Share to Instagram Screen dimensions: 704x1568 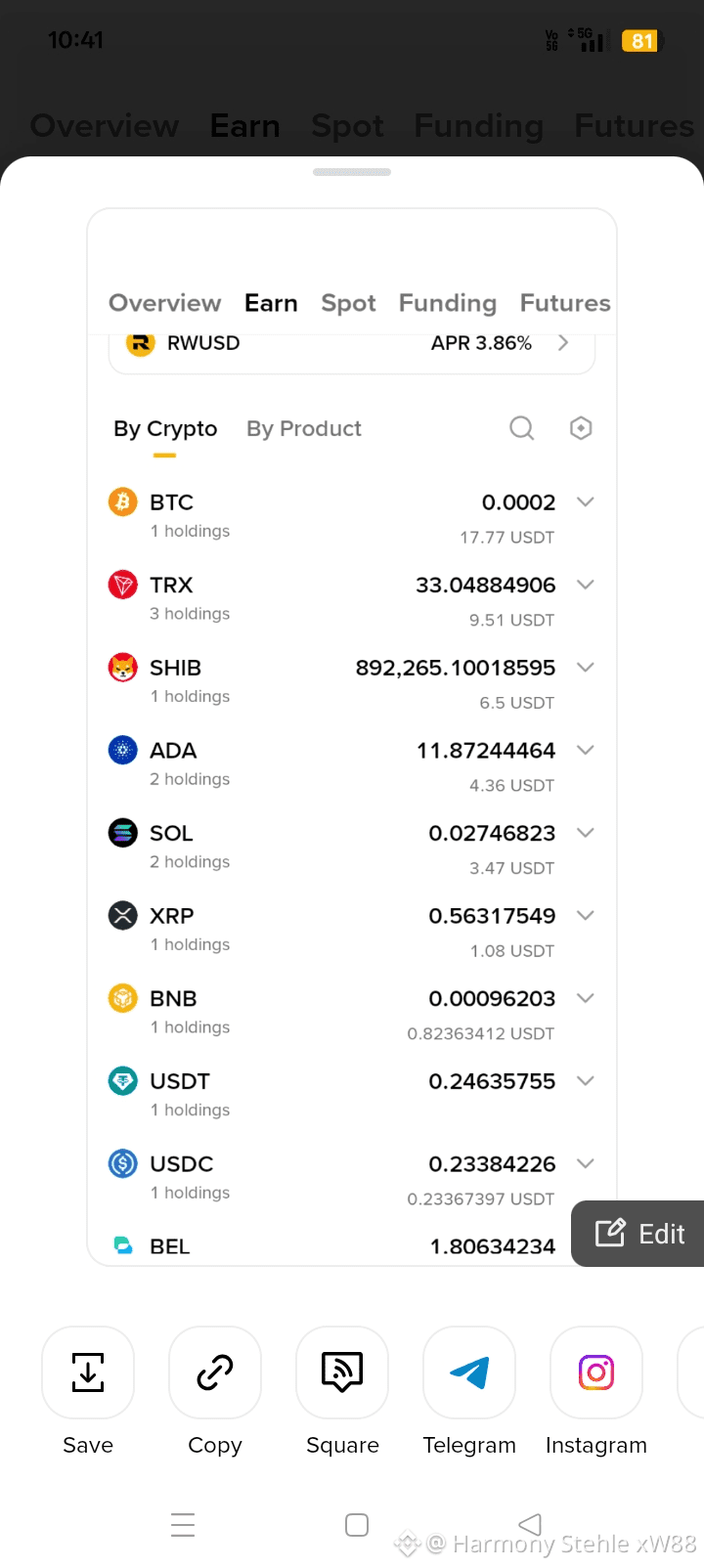[x=596, y=1372]
